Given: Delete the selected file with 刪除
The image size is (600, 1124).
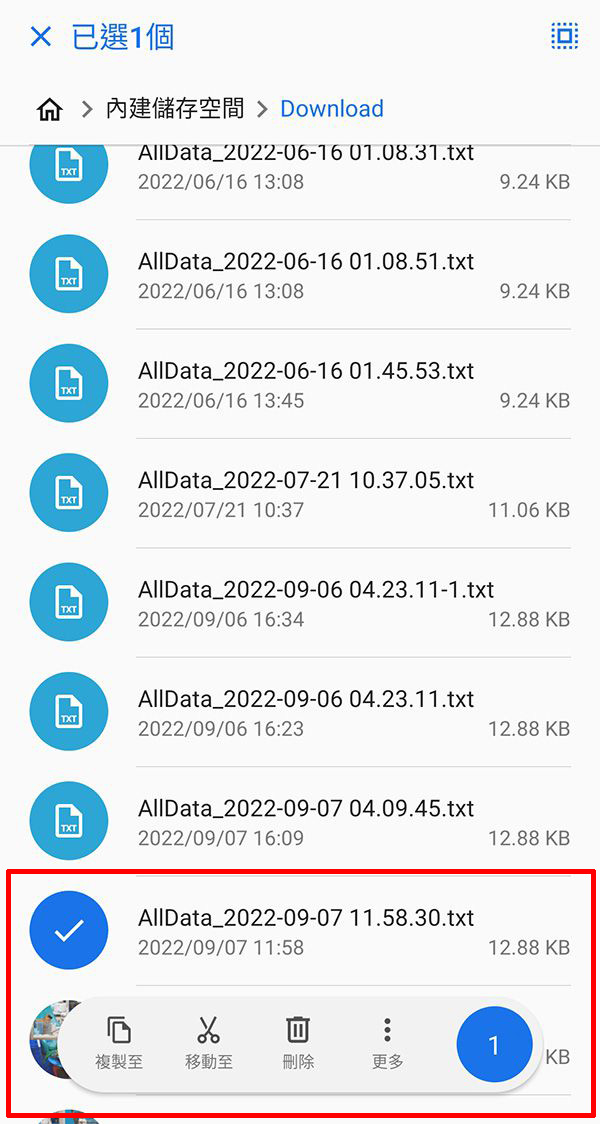Looking at the screenshot, I should pyautogui.click(x=298, y=1044).
